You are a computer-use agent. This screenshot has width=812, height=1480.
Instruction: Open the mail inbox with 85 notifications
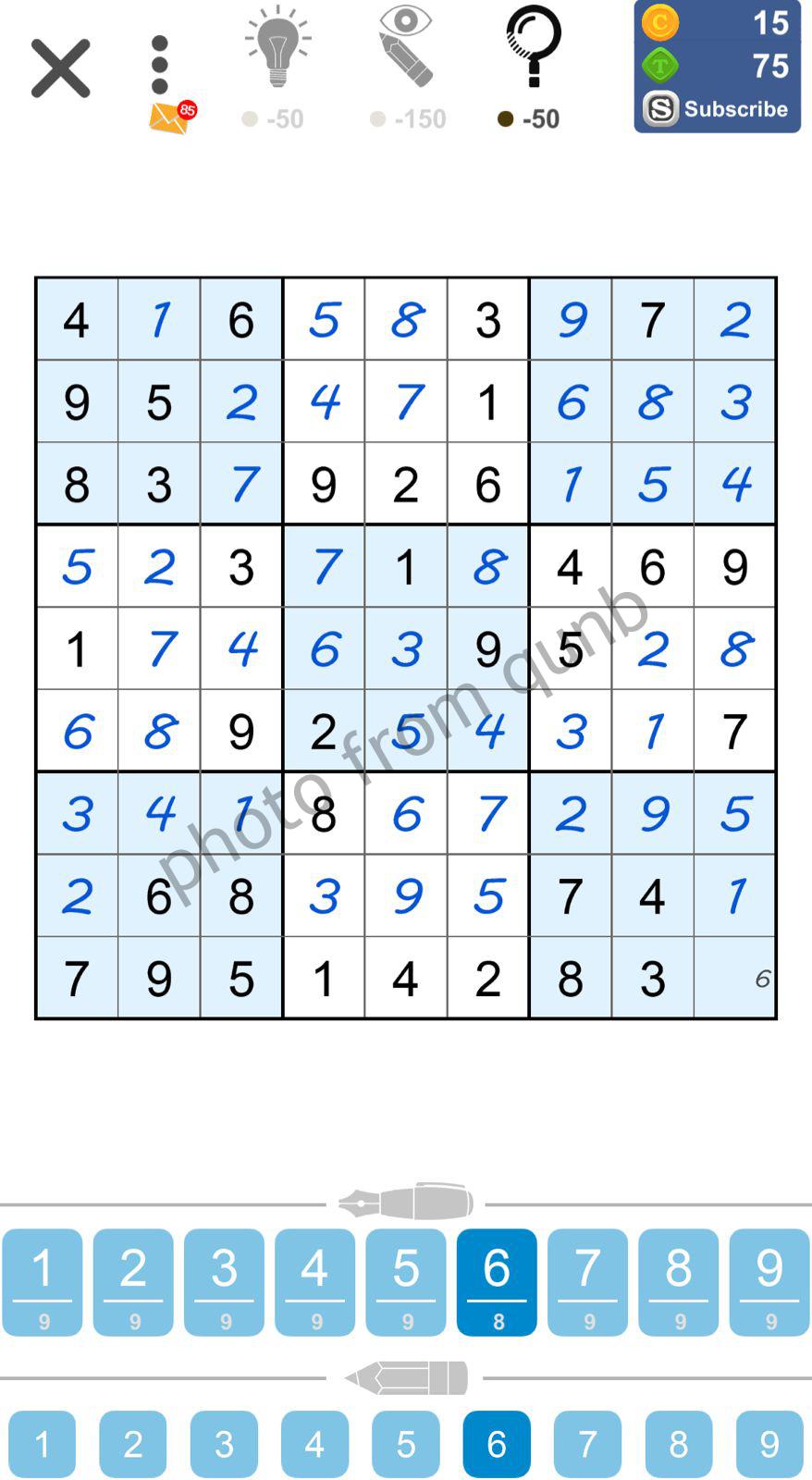coord(169,118)
